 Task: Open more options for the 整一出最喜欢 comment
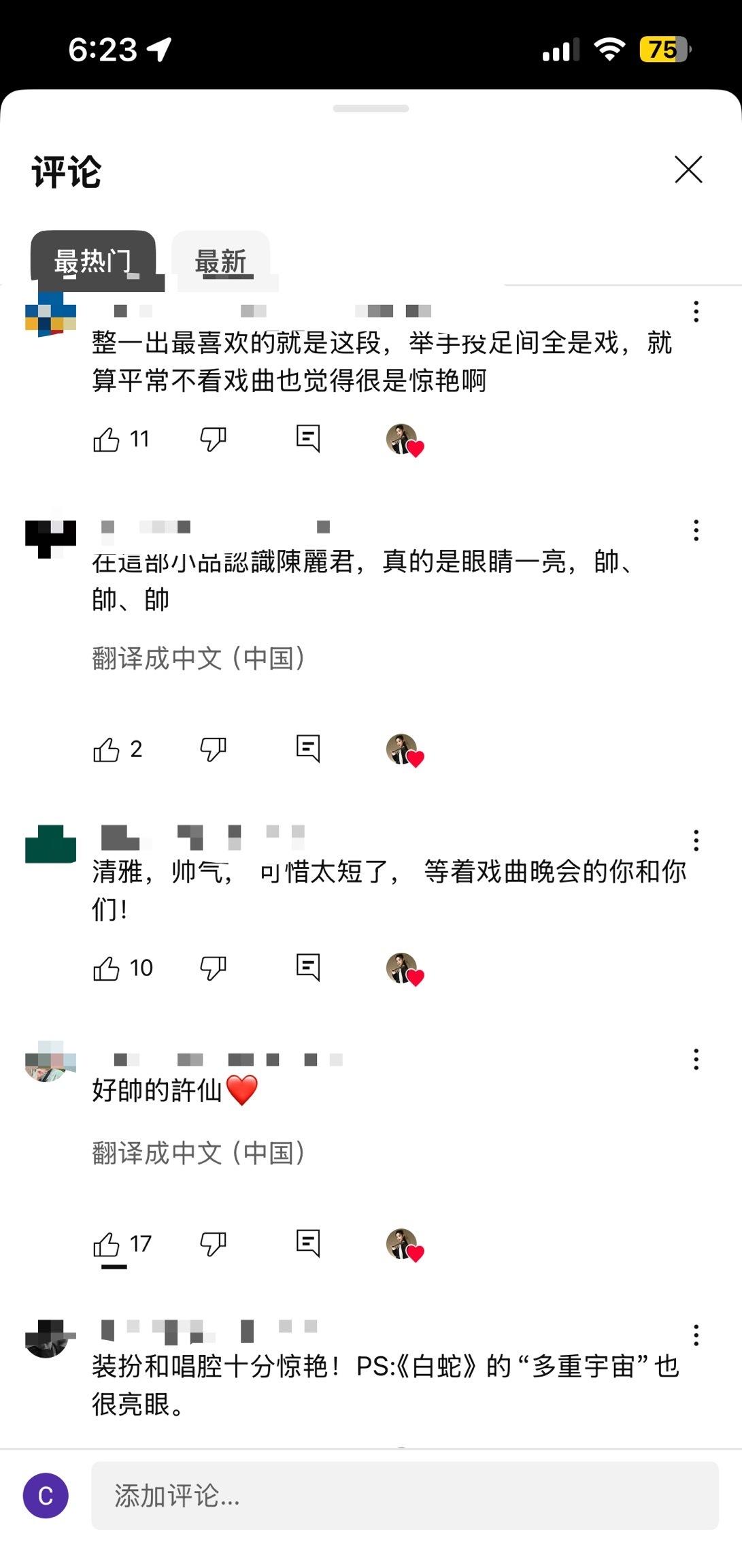[696, 312]
